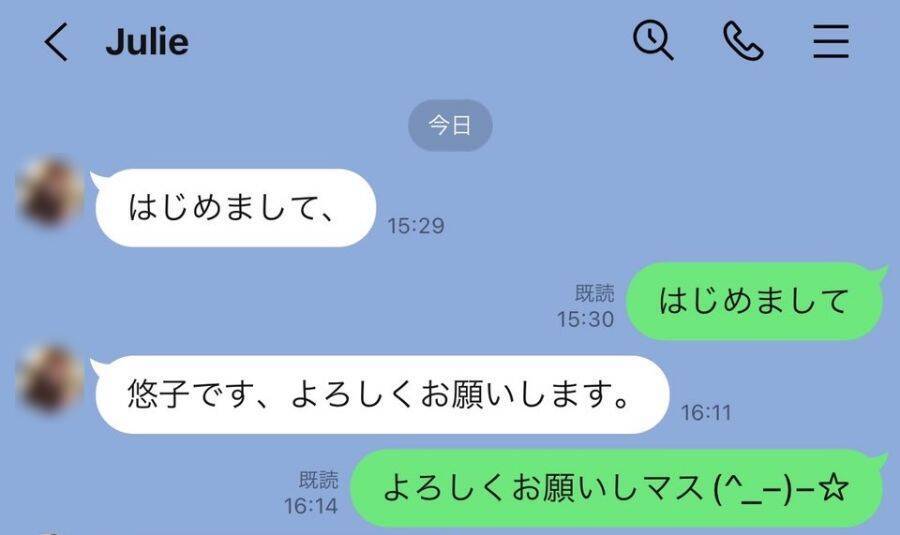Start a voice call with Julie
The height and width of the screenshot is (535, 900).
(742, 42)
